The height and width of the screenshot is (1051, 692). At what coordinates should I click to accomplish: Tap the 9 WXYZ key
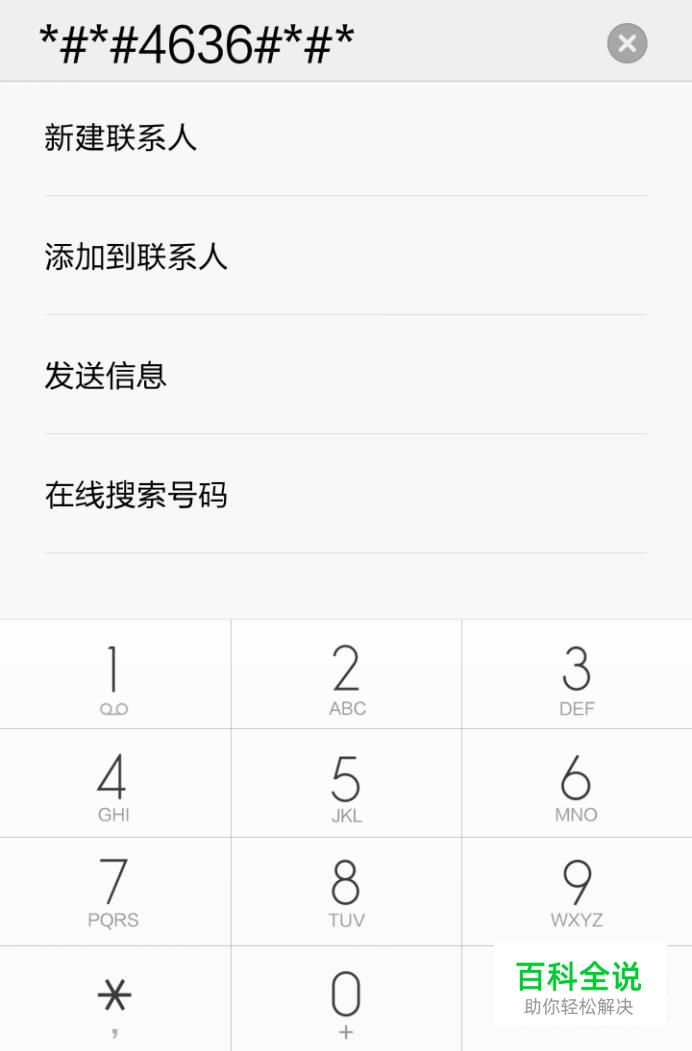pyautogui.click(x=576, y=892)
